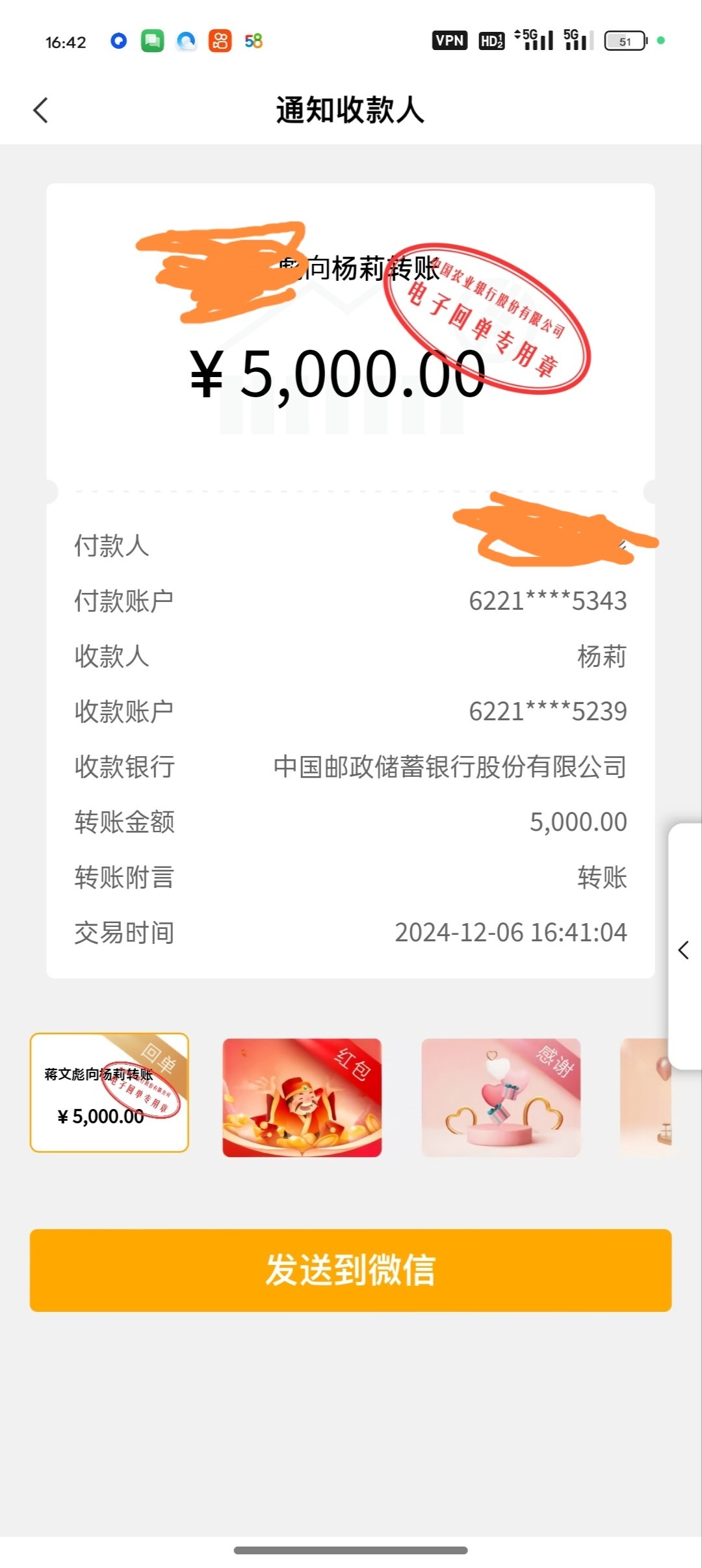Tap 发送到微信 button
The width and height of the screenshot is (702, 1568).
point(350,1270)
